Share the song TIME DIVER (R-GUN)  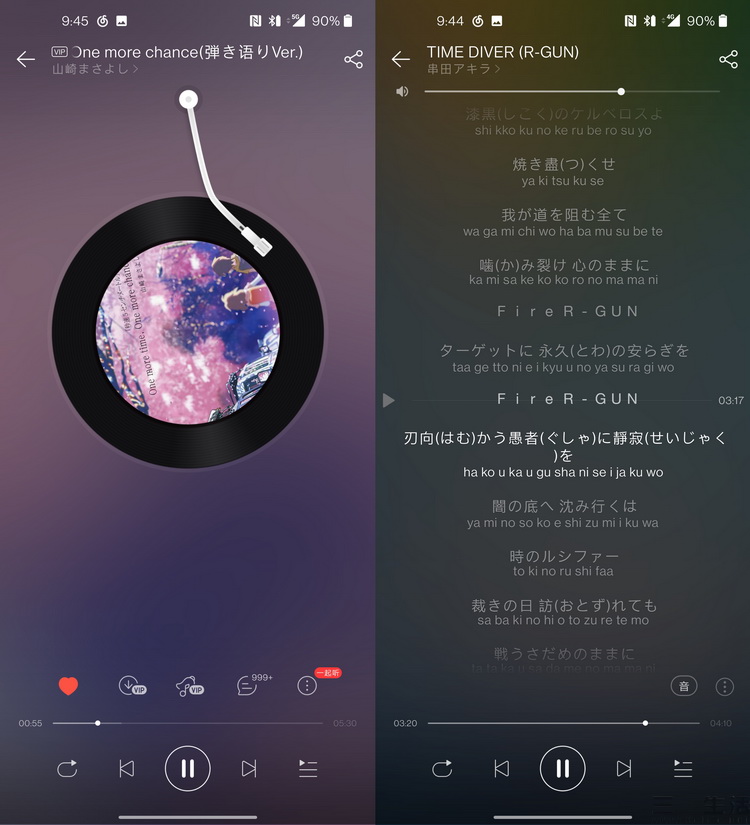[x=728, y=60]
